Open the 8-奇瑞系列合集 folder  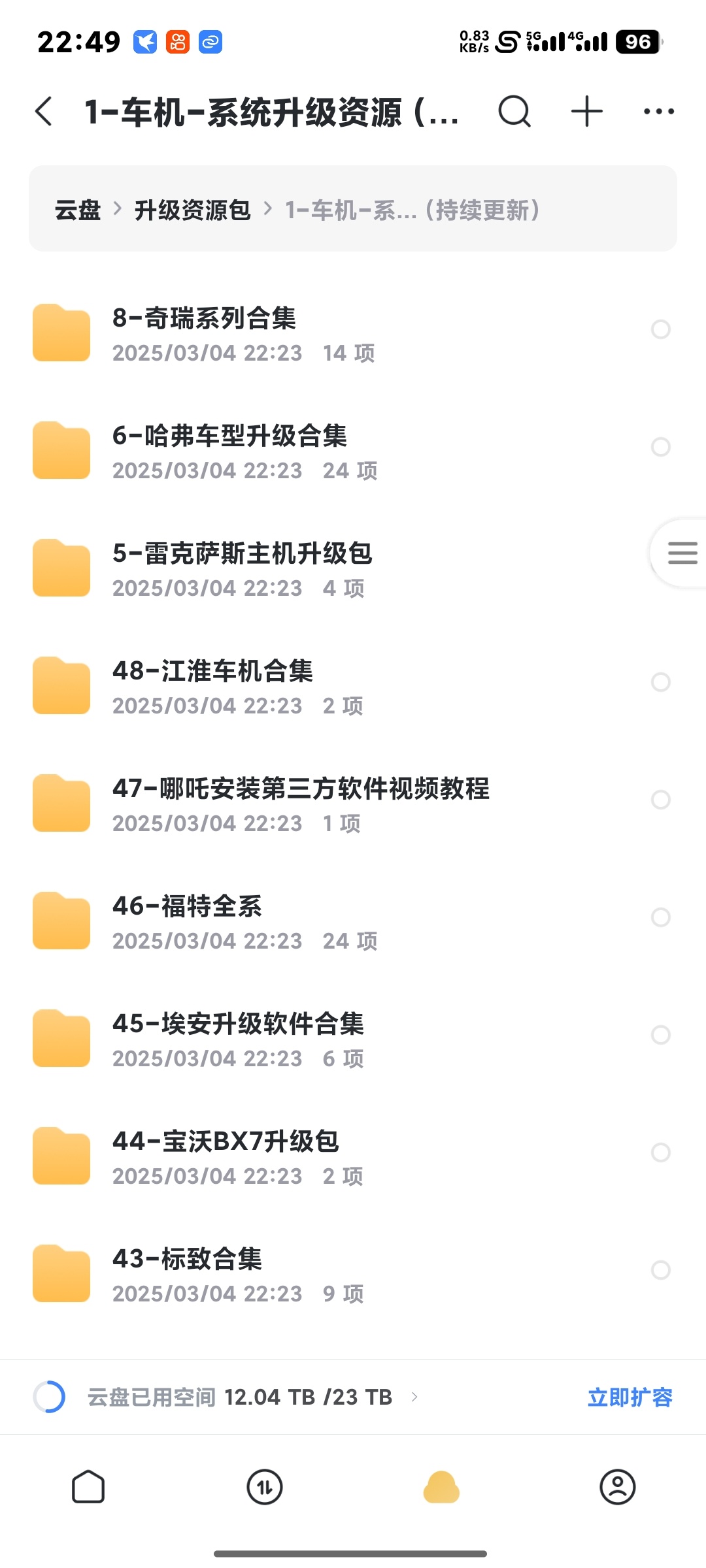[x=353, y=333]
